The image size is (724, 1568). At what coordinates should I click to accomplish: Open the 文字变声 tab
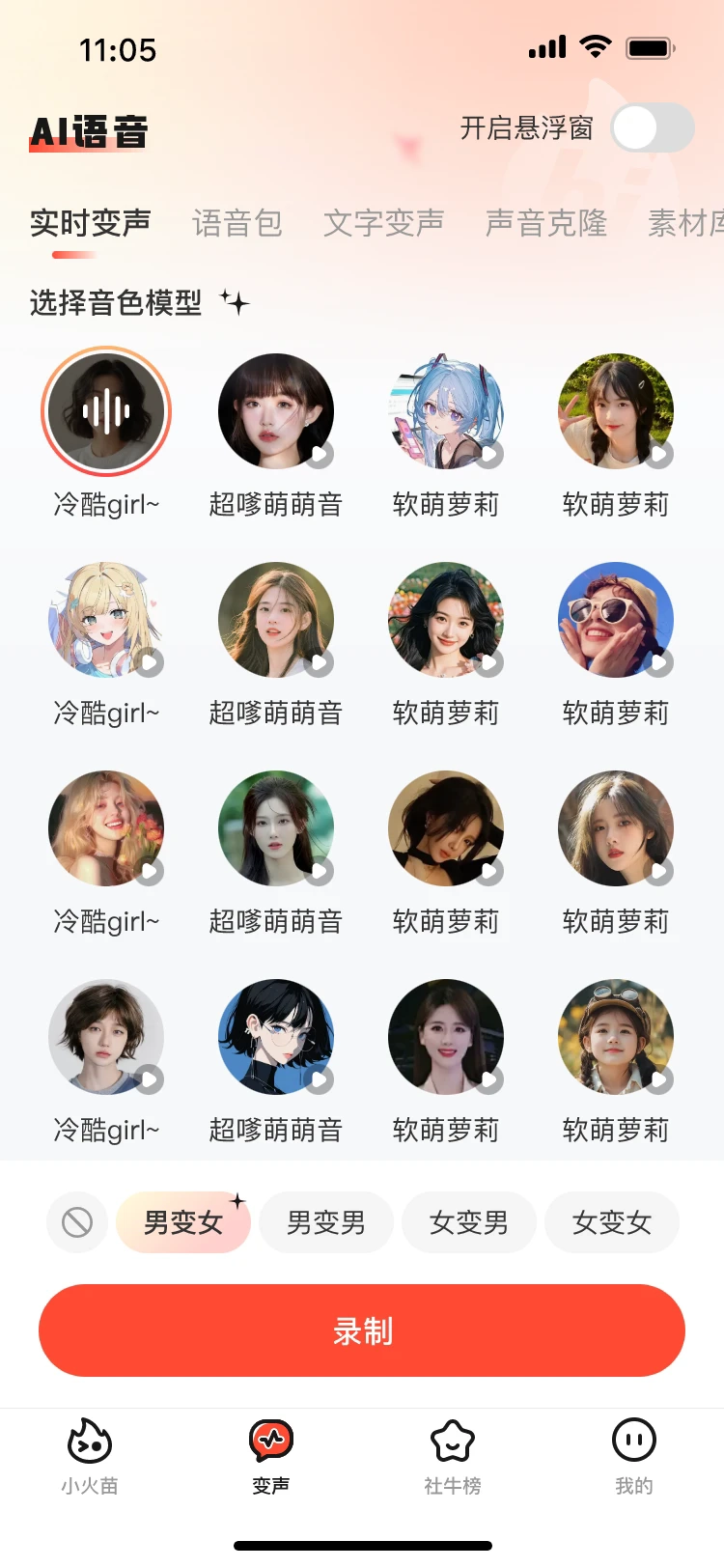tap(383, 224)
